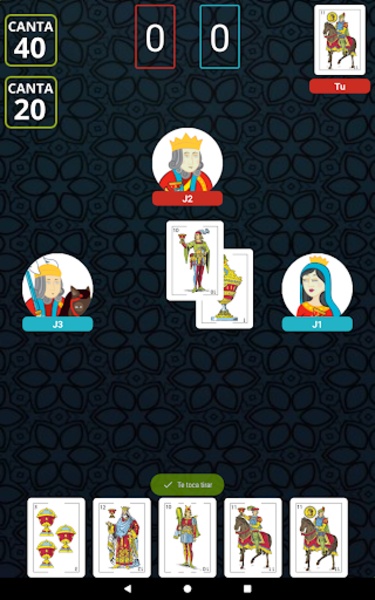Select the knight of cups card

253,537
